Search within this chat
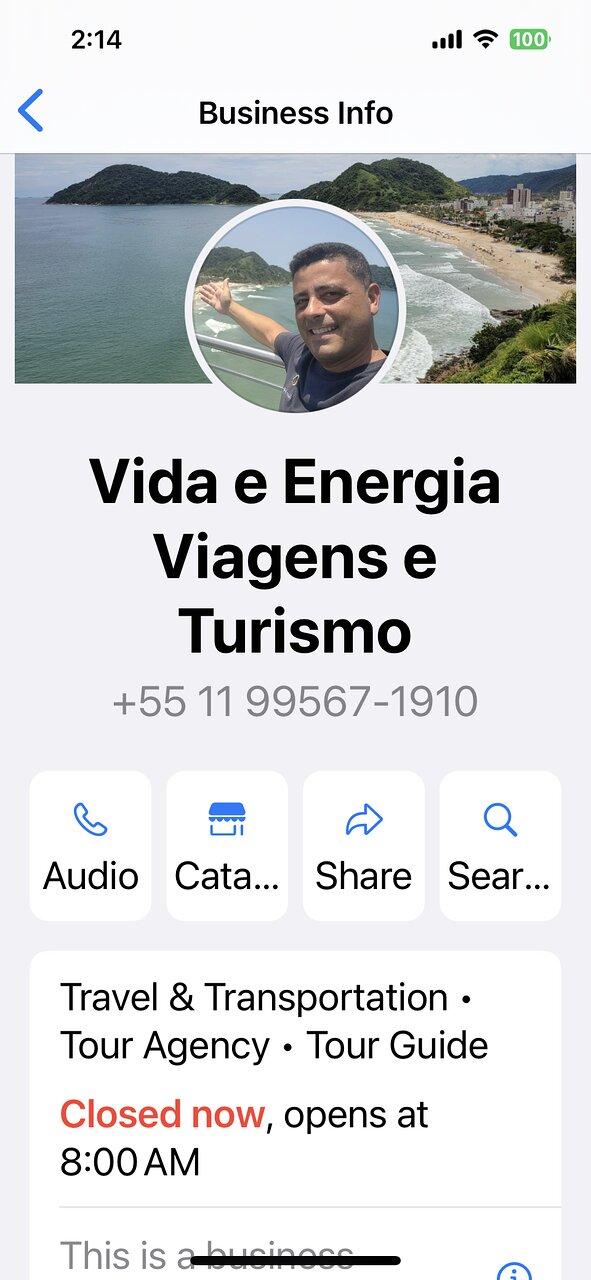The width and height of the screenshot is (591, 1280). click(x=500, y=846)
